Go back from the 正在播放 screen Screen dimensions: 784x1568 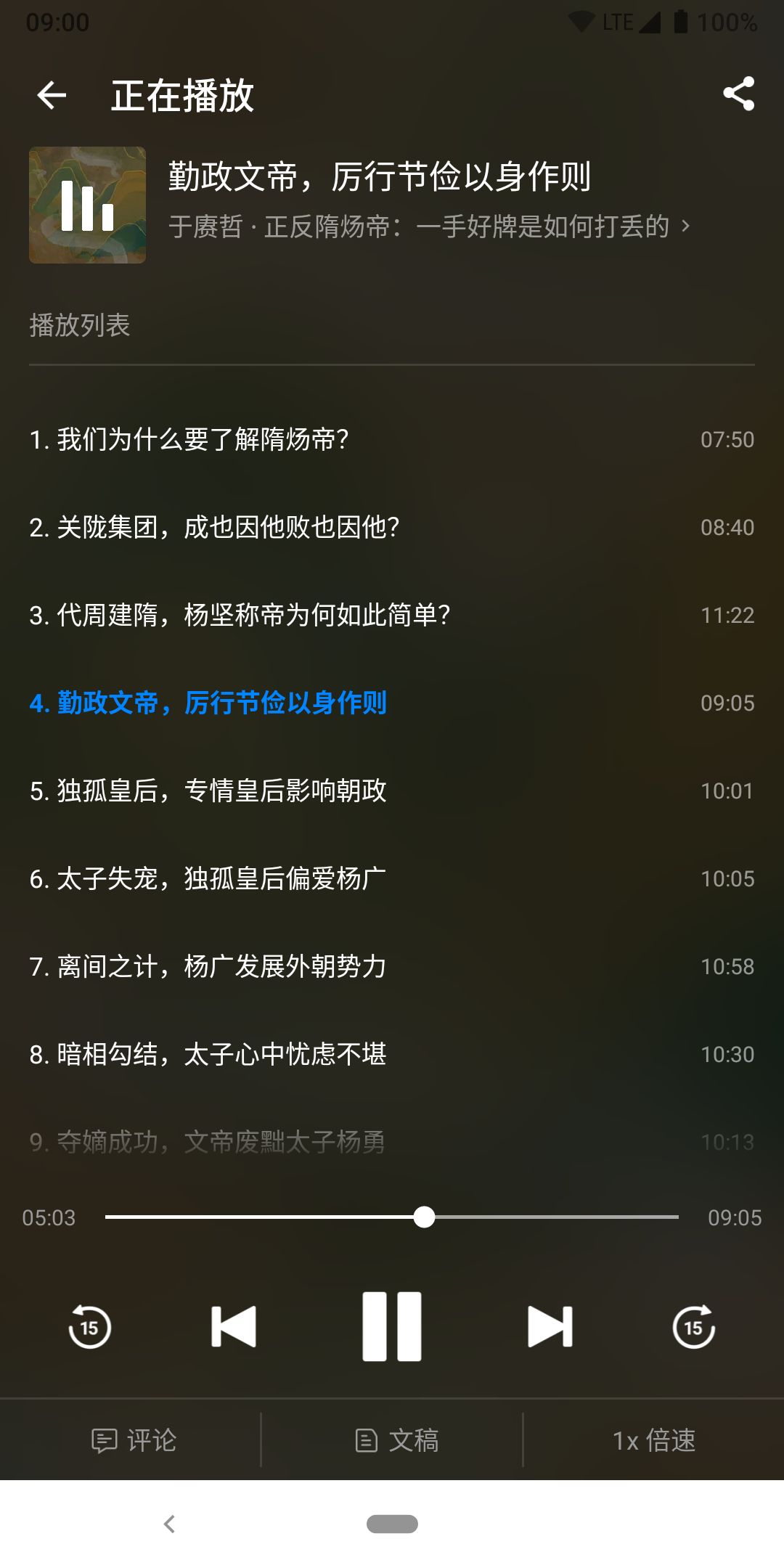coord(52,95)
